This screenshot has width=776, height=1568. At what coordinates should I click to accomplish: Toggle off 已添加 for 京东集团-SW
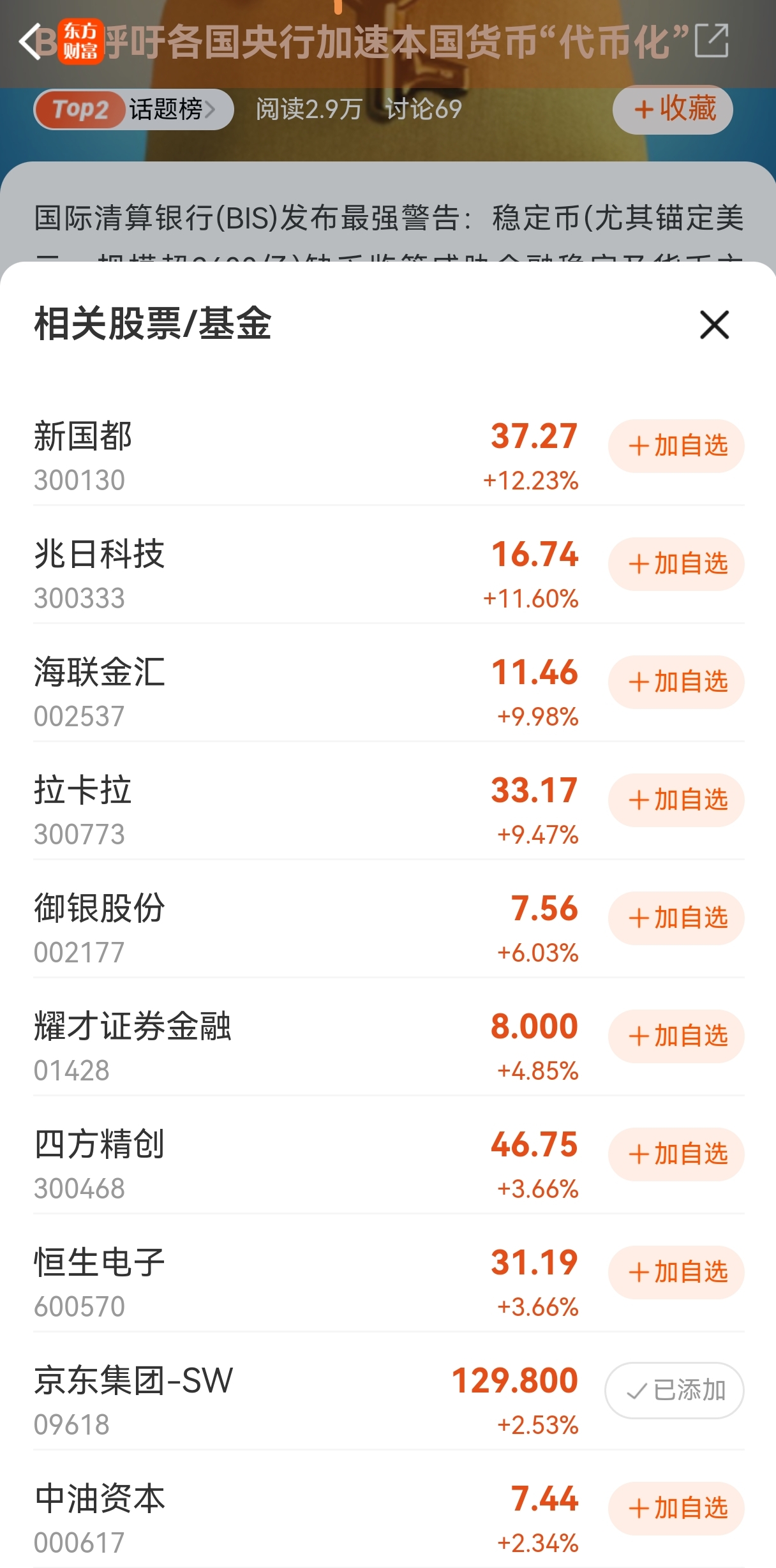point(674,1389)
